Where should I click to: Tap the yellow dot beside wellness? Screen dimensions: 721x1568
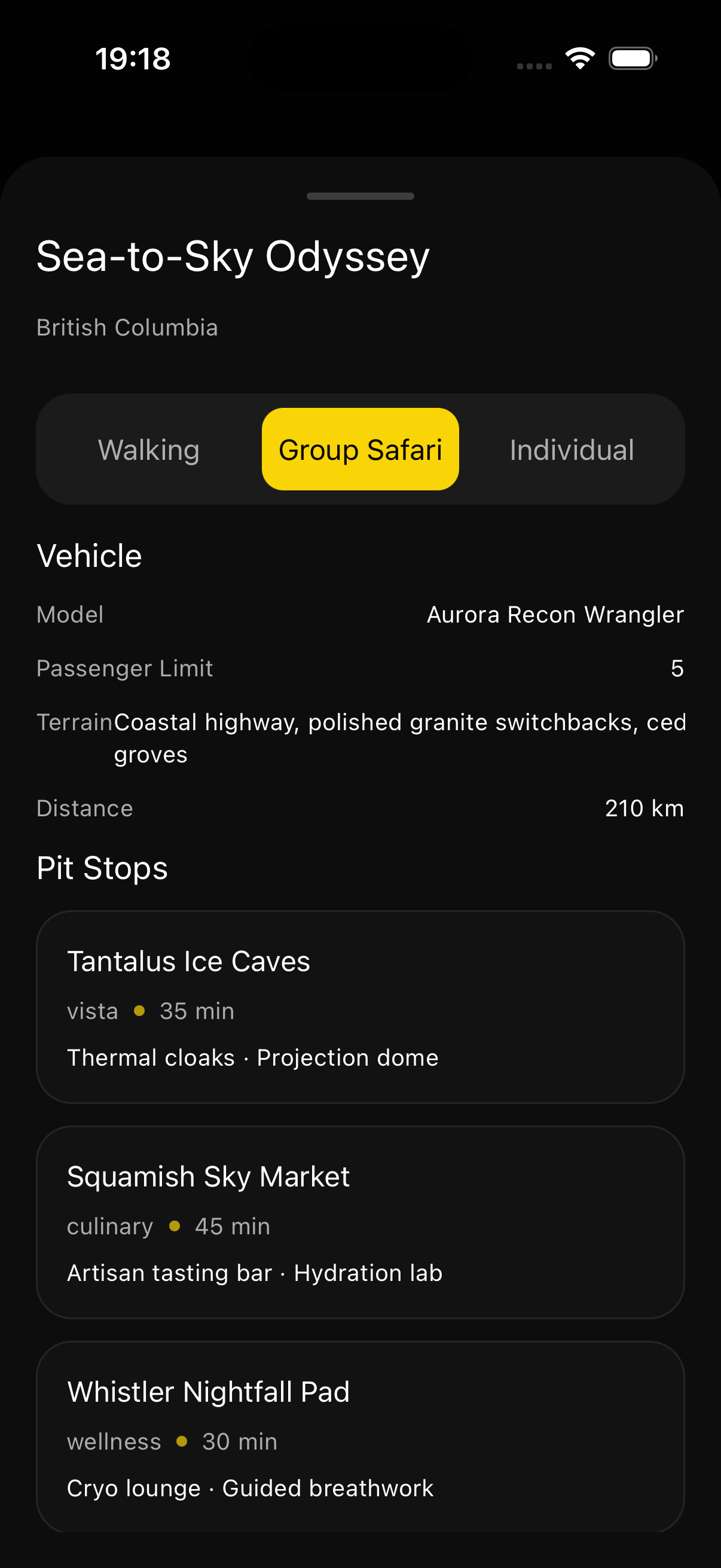coord(182,1441)
